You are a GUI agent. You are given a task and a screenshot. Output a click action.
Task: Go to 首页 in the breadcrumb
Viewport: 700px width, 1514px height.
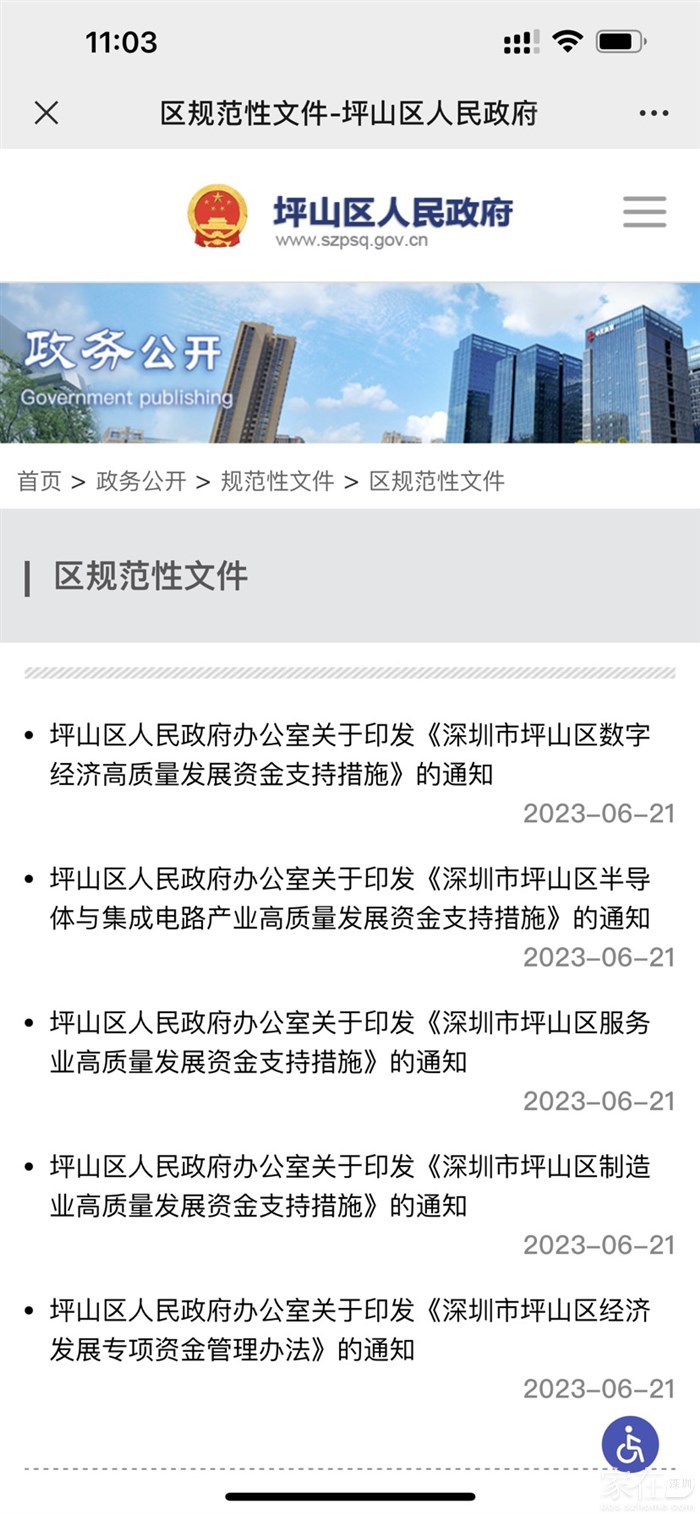(39, 481)
